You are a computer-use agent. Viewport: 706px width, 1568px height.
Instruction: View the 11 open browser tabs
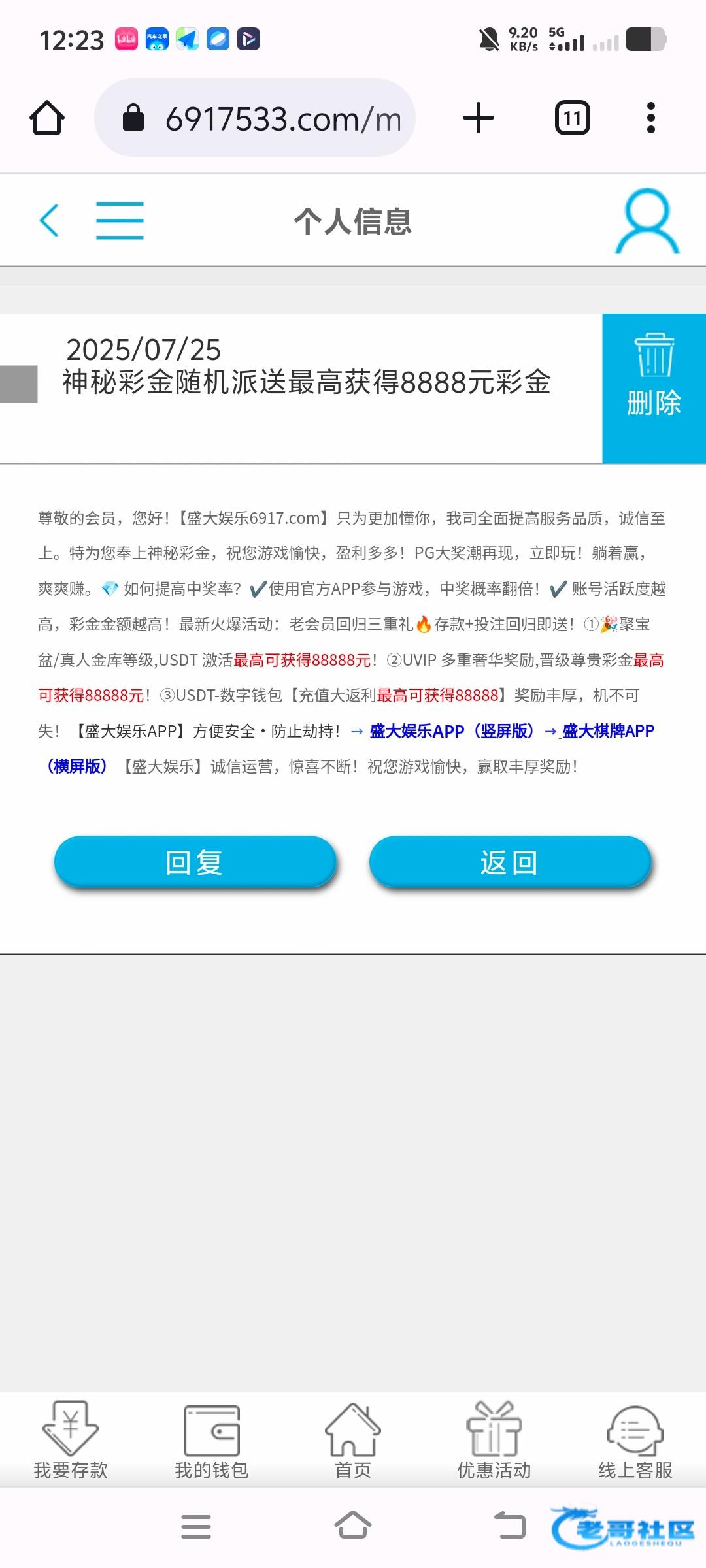tap(573, 118)
